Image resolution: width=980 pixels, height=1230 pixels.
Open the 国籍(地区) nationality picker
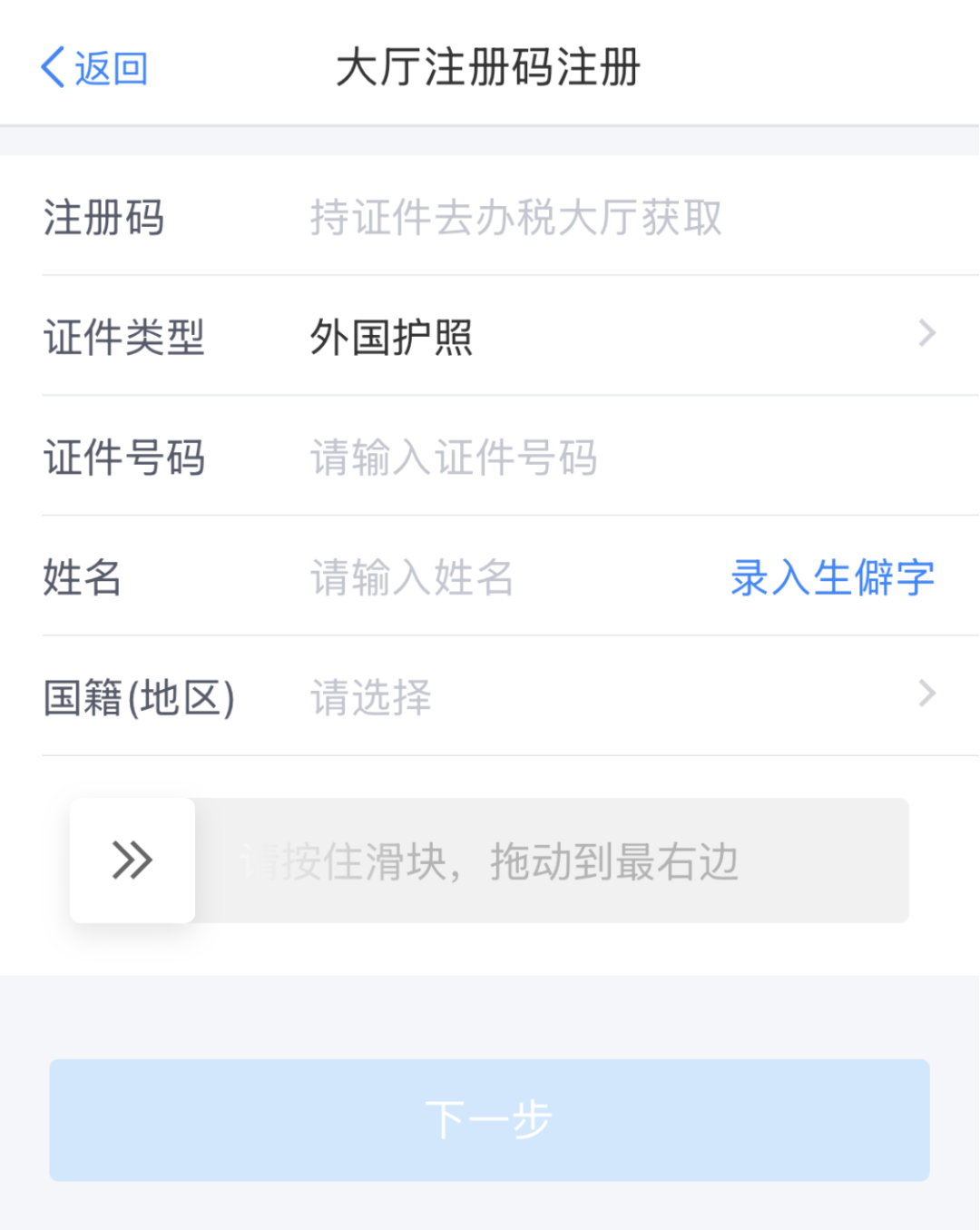point(490,694)
